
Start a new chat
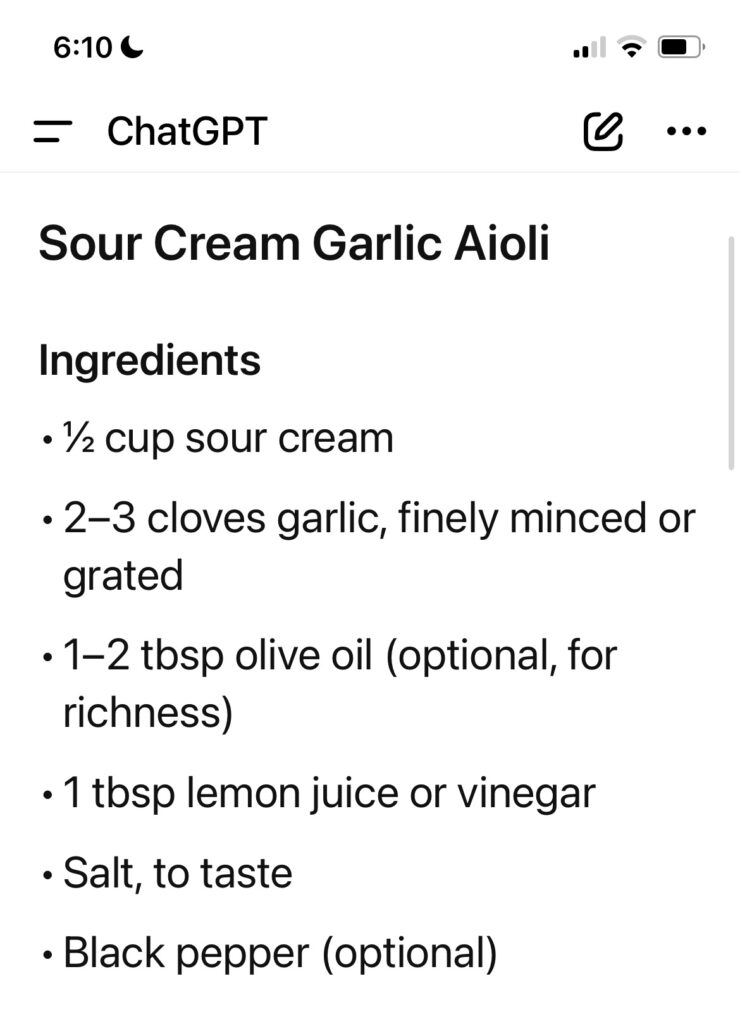point(603,131)
